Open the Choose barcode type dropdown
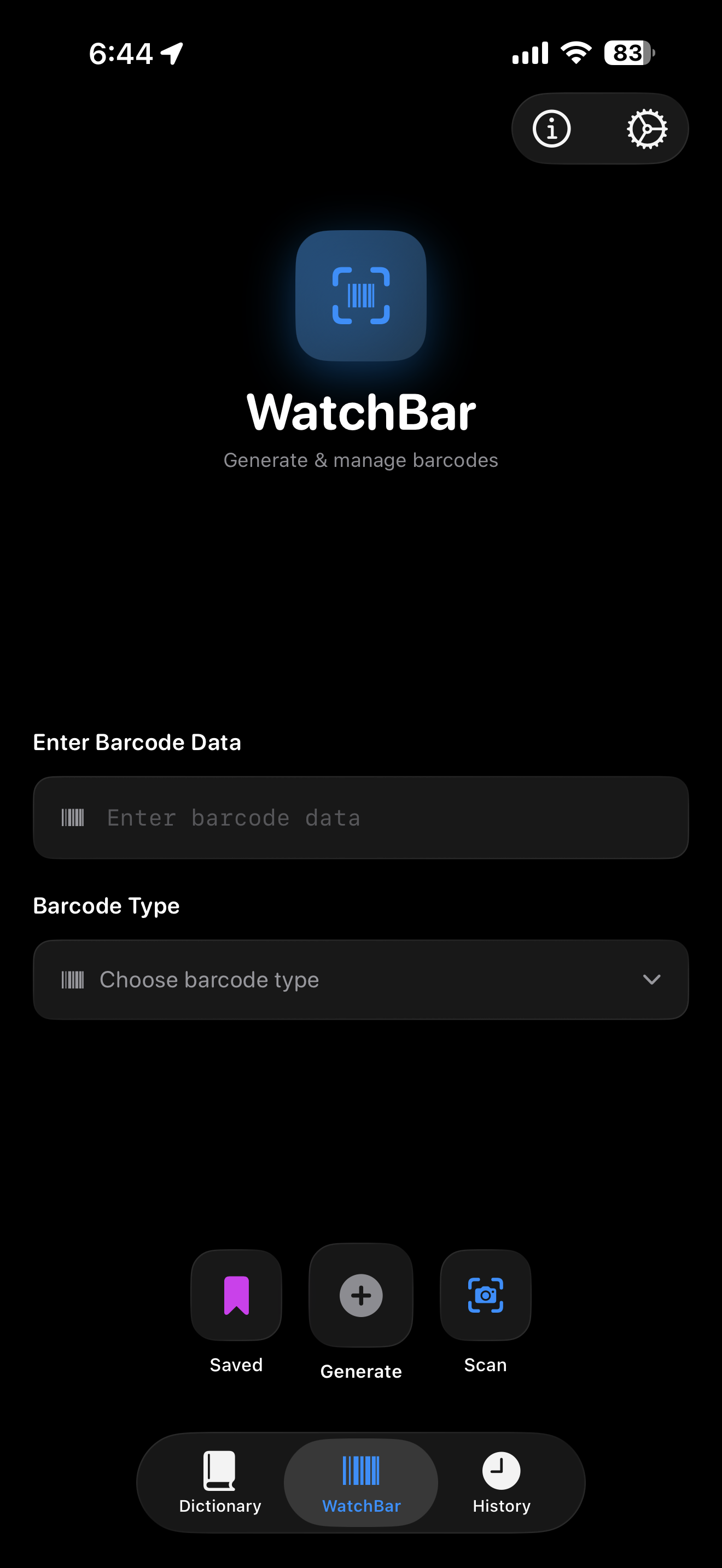The width and height of the screenshot is (722, 1568). [x=361, y=979]
